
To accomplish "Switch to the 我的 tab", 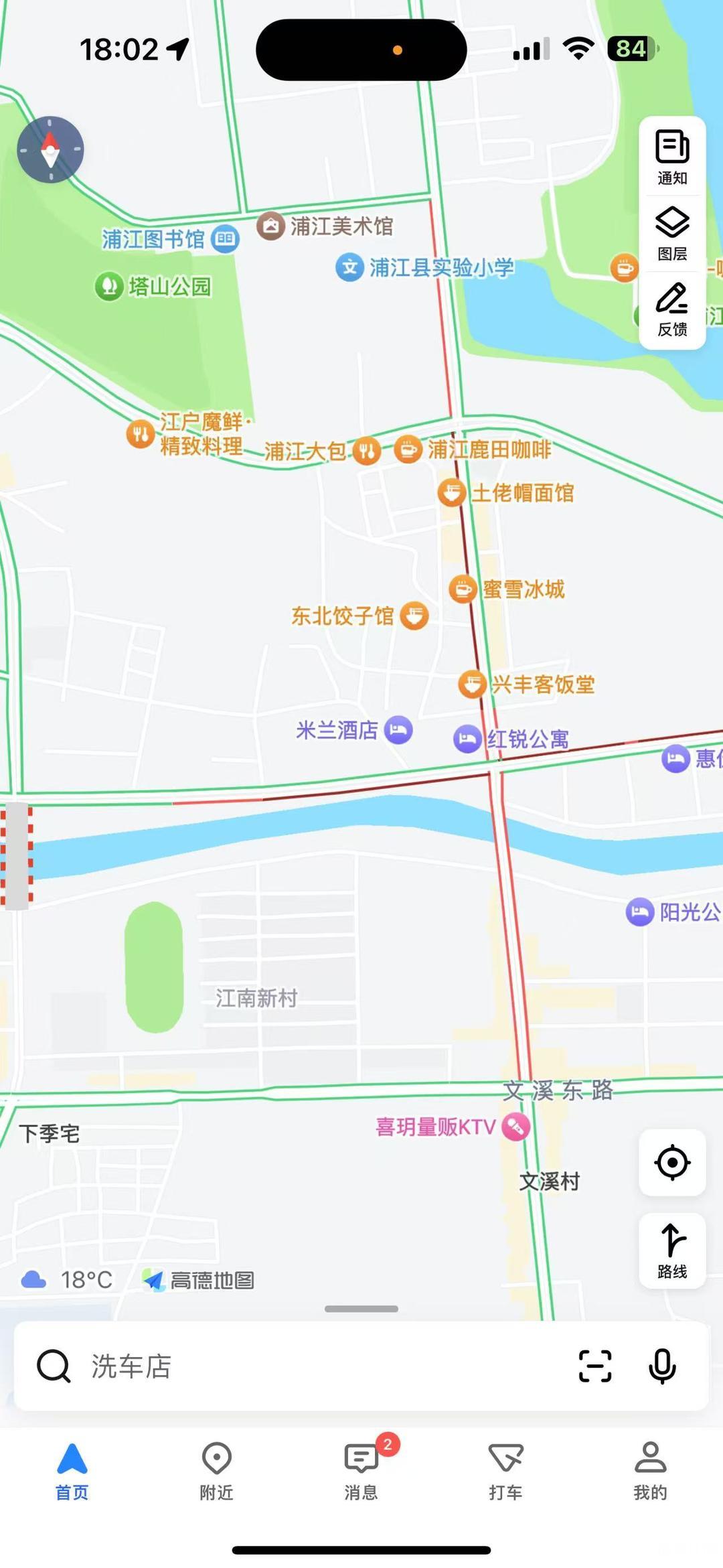I will [x=650, y=1471].
